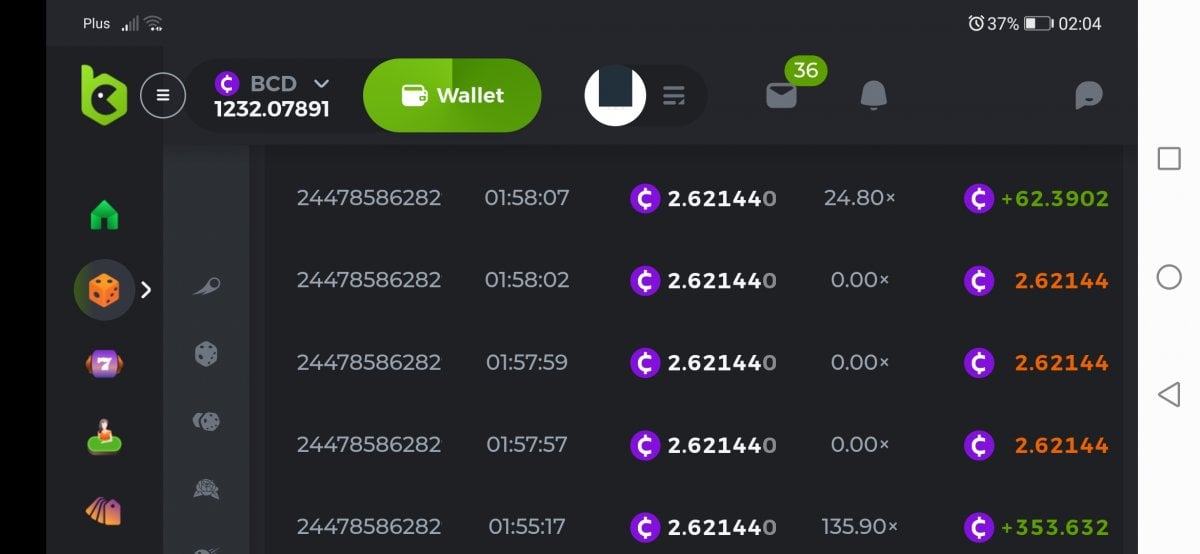Open the Wallet
Screen dimensions: 1200x554
[x=452, y=96]
